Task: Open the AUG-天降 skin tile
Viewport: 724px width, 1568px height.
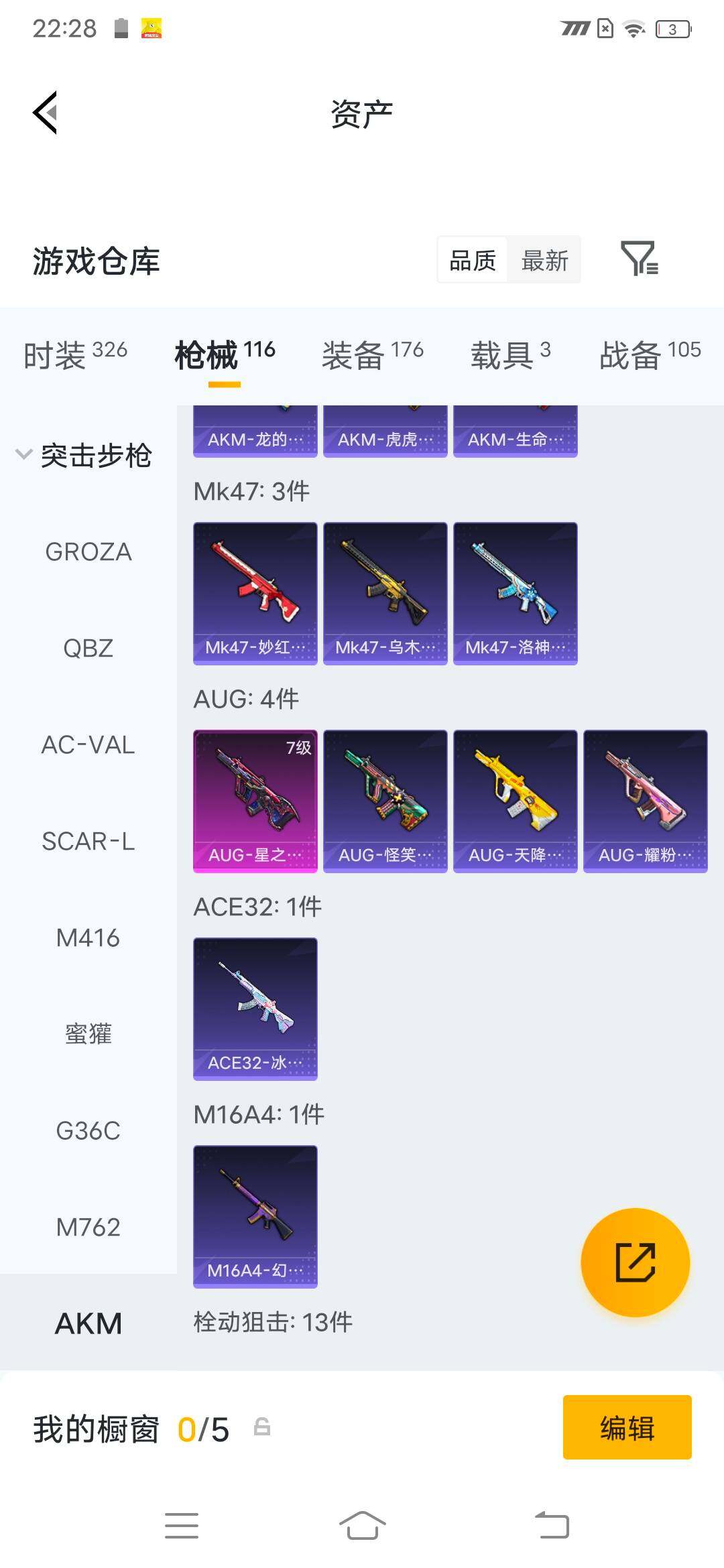Action: pyautogui.click(x=516, y=801)
